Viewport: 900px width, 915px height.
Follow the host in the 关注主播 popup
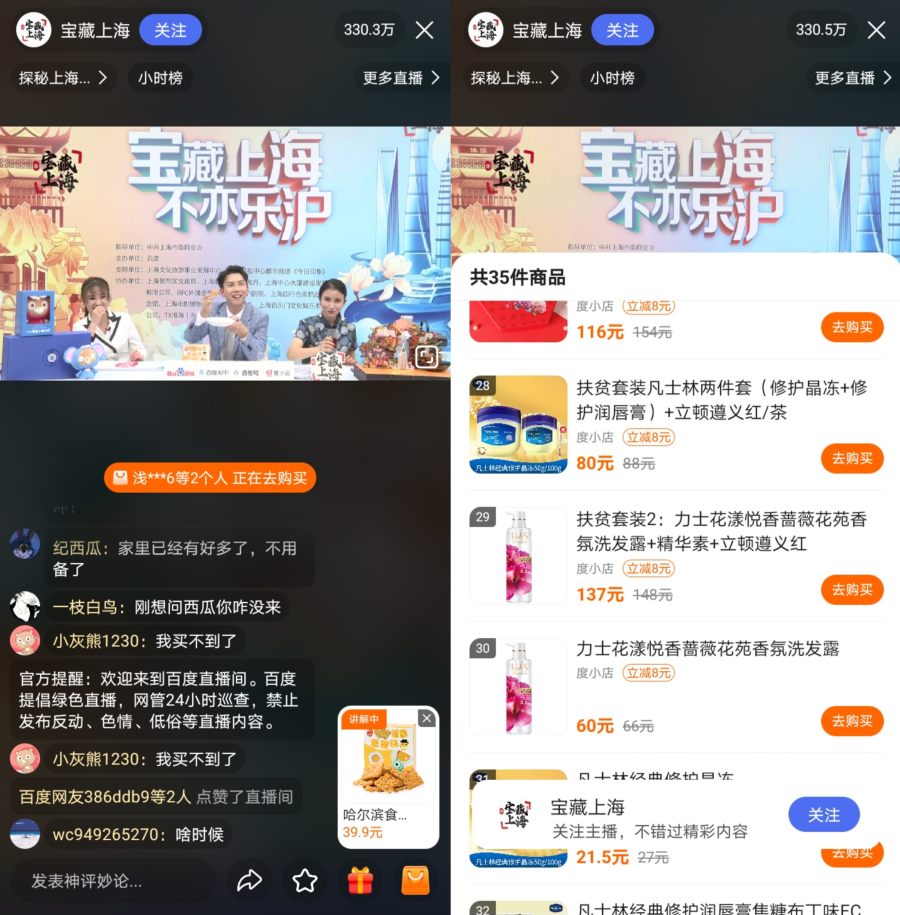click(x=823, y=815)
